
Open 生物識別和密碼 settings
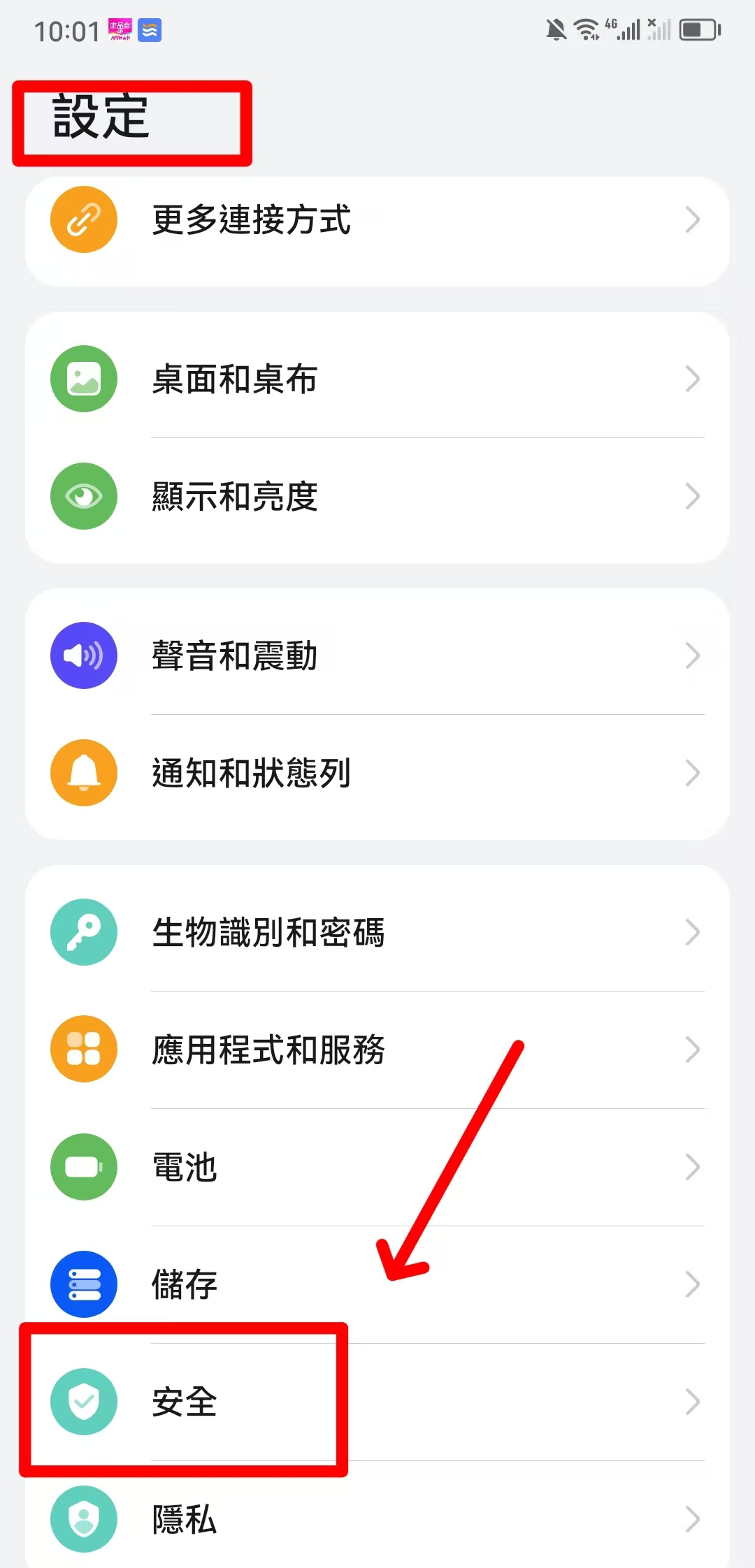[377, 933]
